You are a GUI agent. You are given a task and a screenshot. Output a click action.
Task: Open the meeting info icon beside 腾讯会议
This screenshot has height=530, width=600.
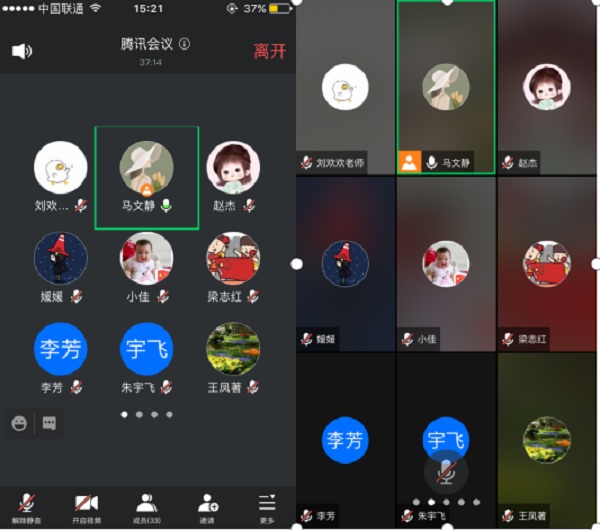[185, 44]
